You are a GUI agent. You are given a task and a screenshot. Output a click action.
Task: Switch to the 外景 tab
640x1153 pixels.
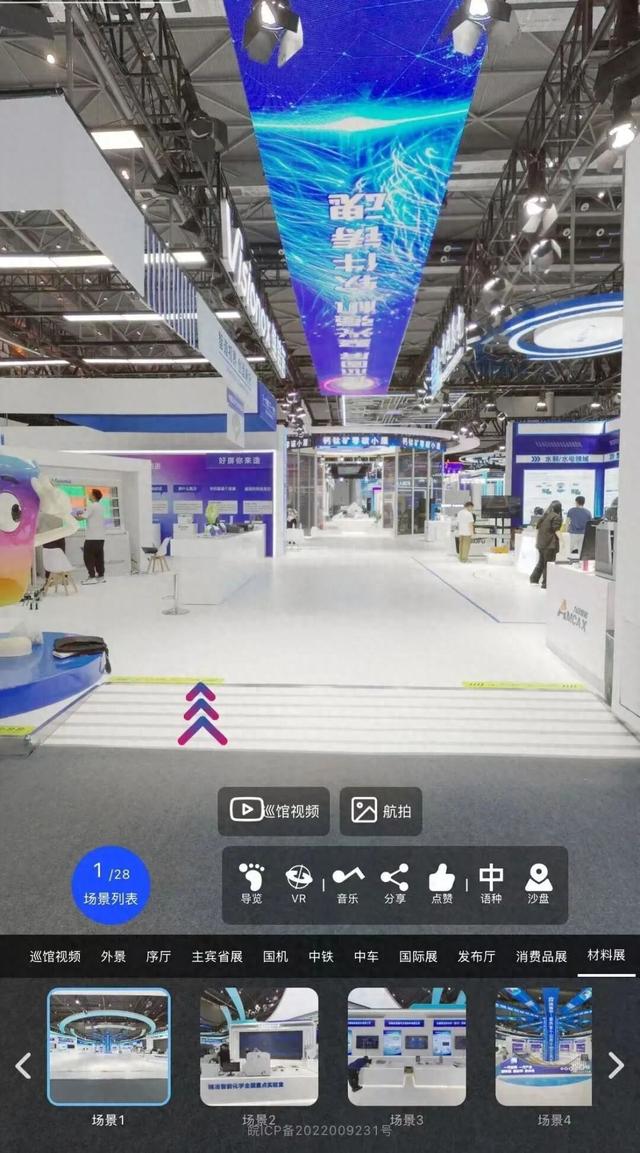[113, 957]
